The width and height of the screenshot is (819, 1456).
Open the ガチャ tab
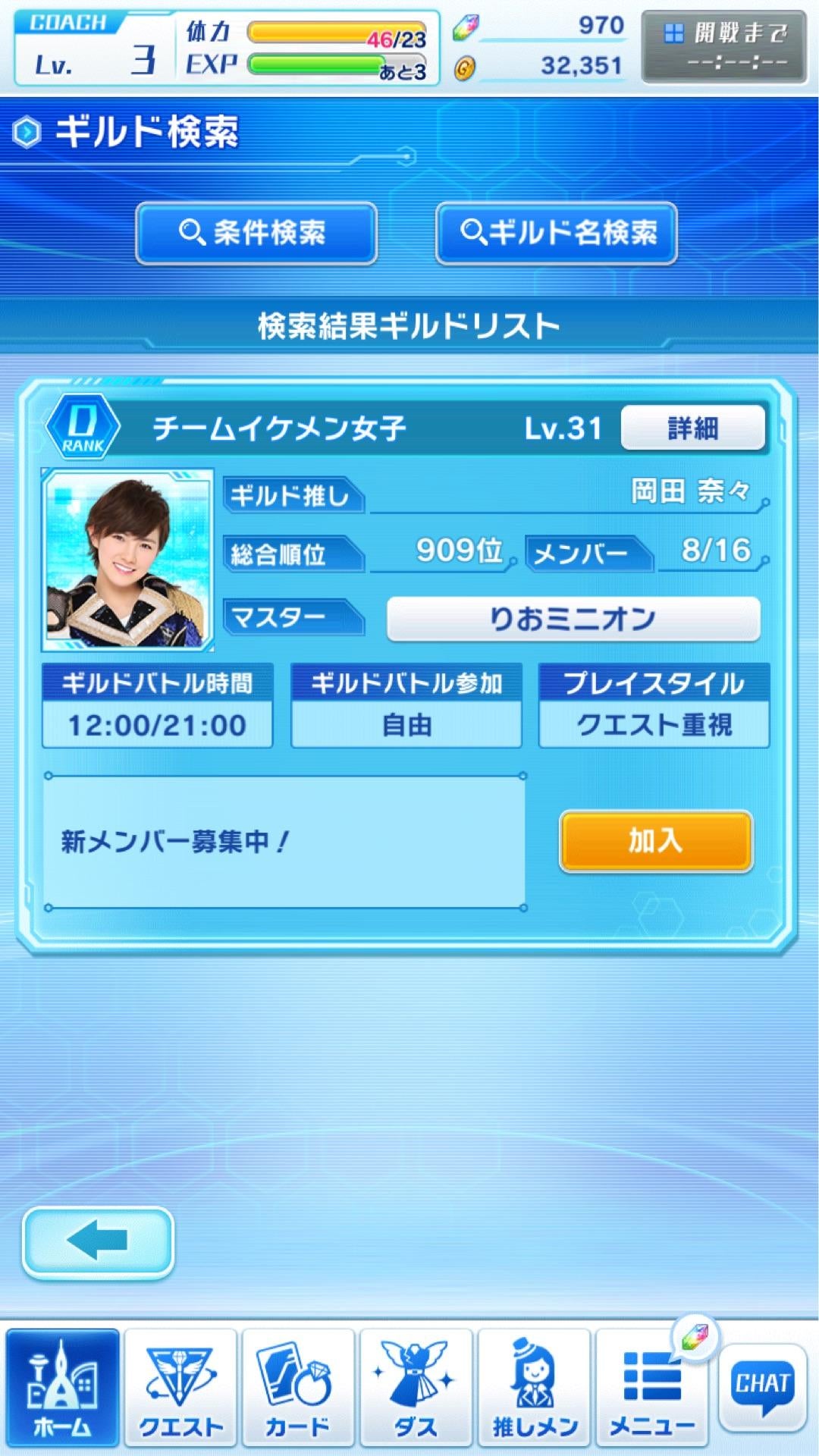pyautogui.click(x=416, y=1388)
